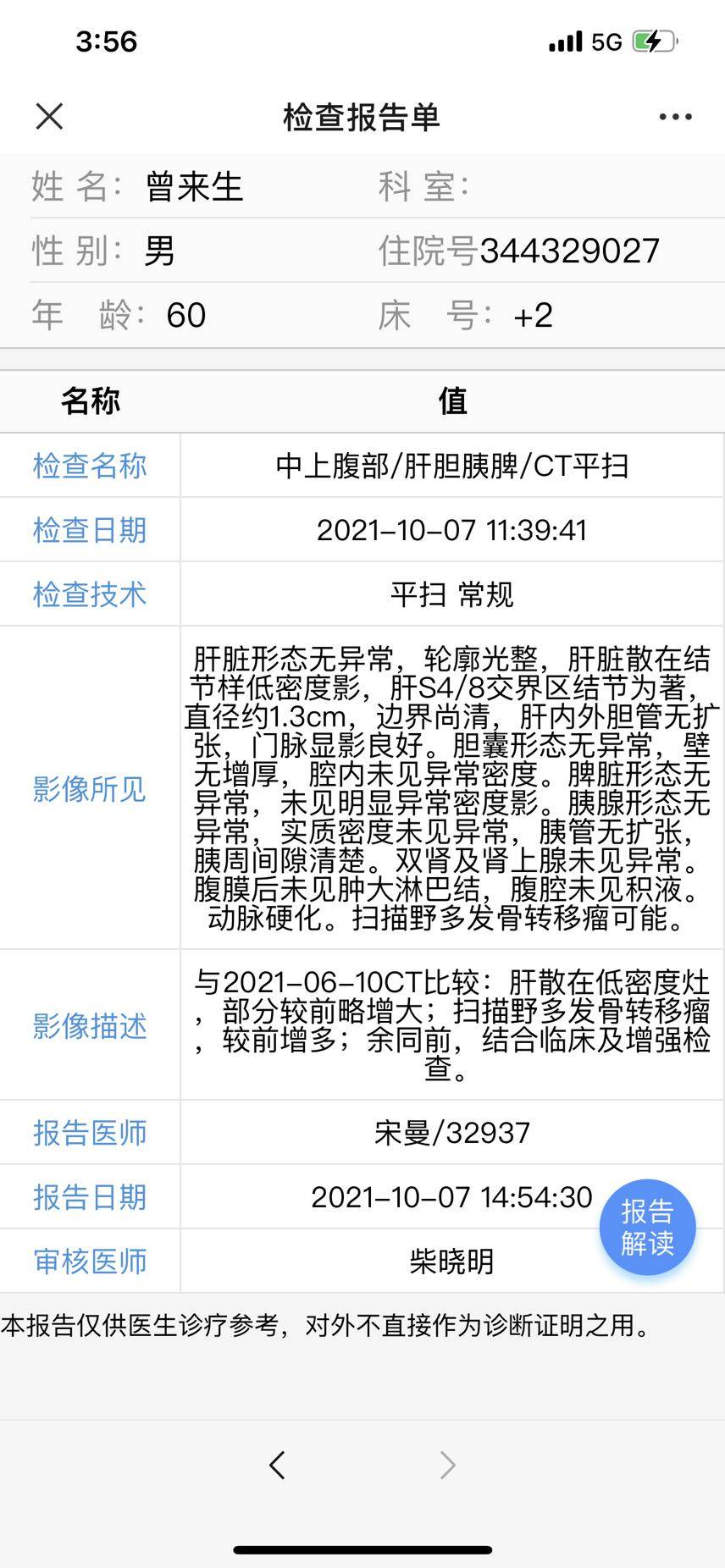Go back with the bottom left arrow

[x=277, y=1465]
